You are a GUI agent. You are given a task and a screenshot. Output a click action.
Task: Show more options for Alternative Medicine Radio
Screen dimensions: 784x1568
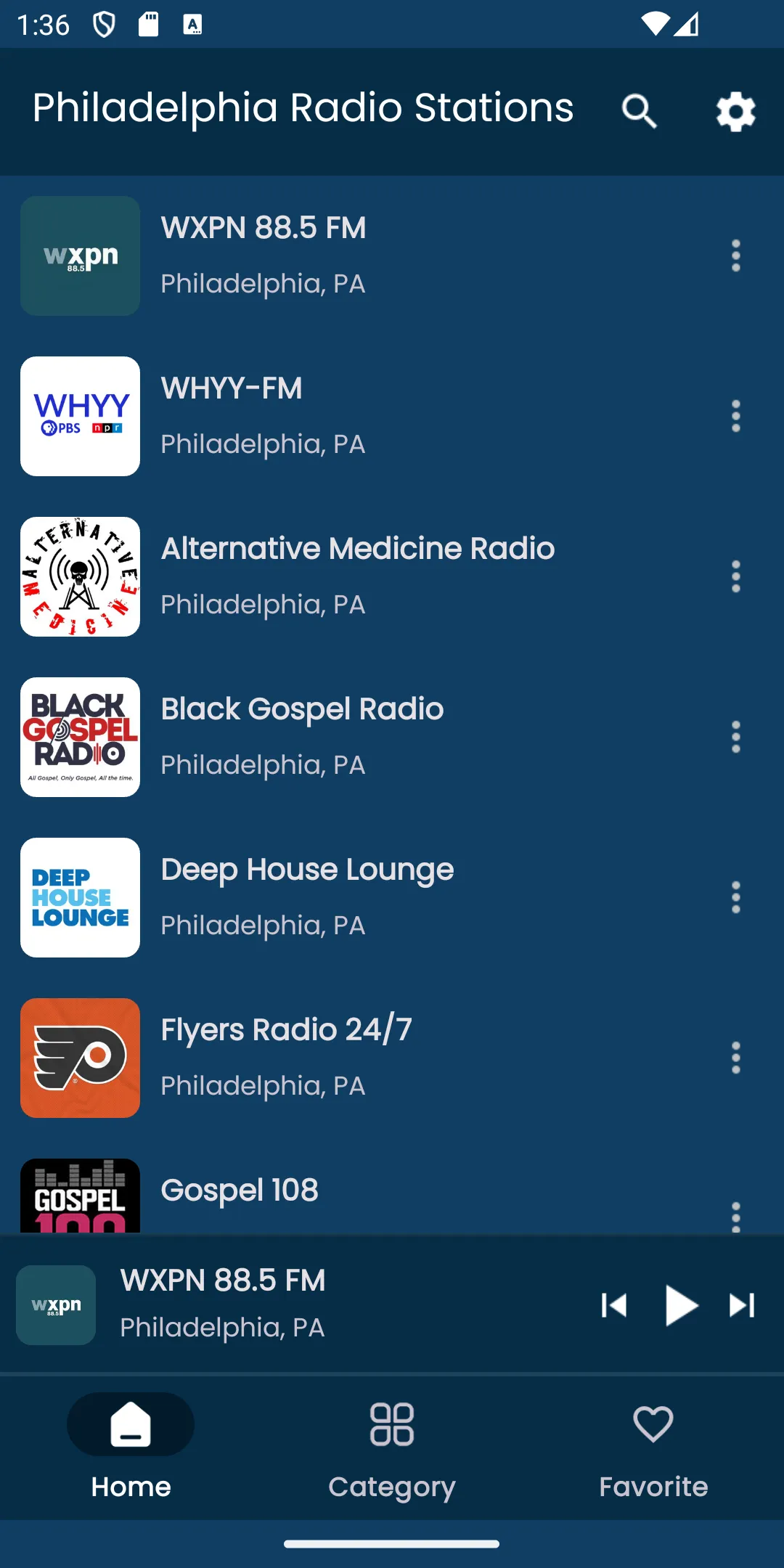[735, 576]
